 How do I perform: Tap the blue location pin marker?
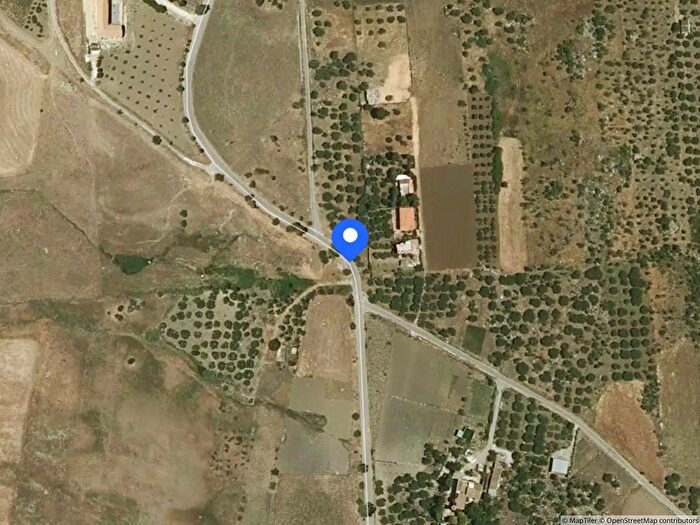click(350, 238)
